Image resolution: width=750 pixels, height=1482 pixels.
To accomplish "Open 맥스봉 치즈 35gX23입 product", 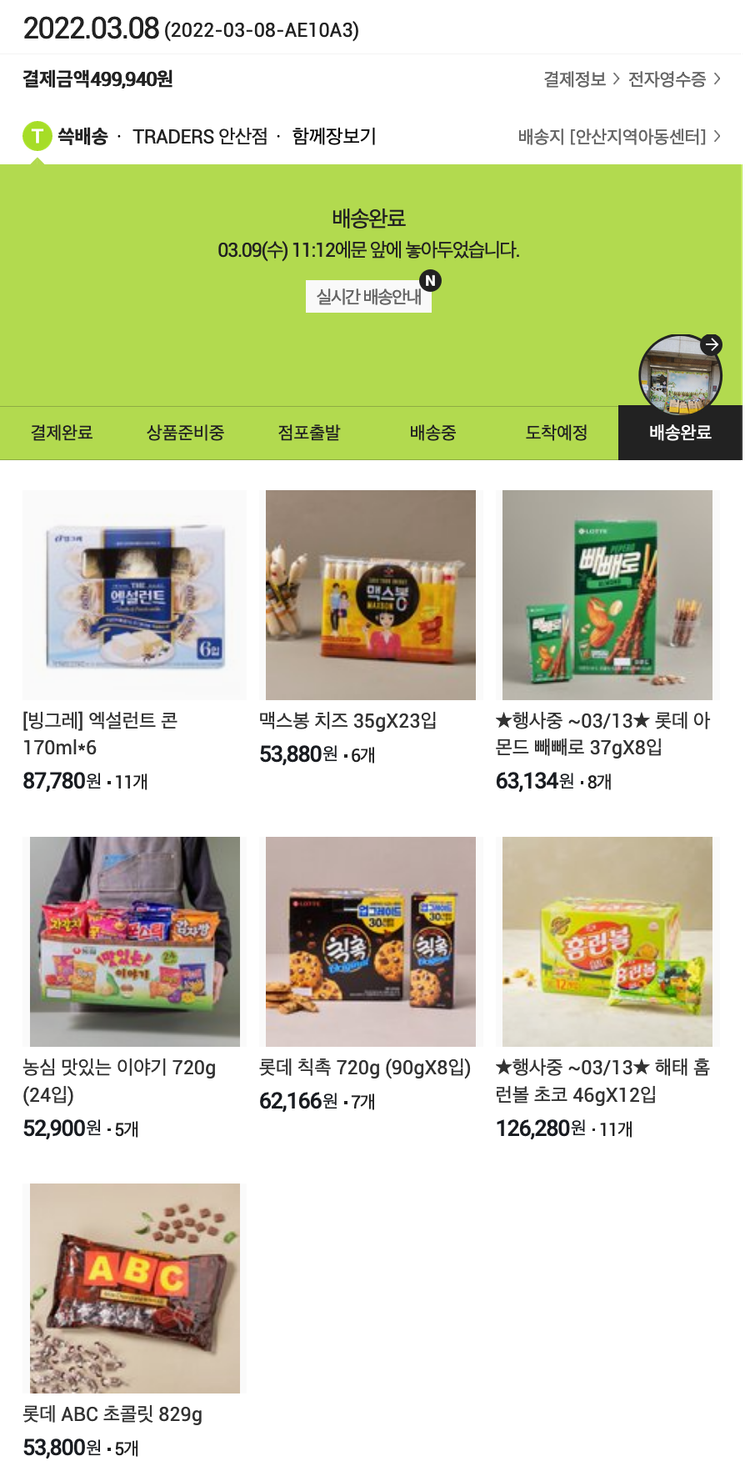I will [x=370, y=595].
